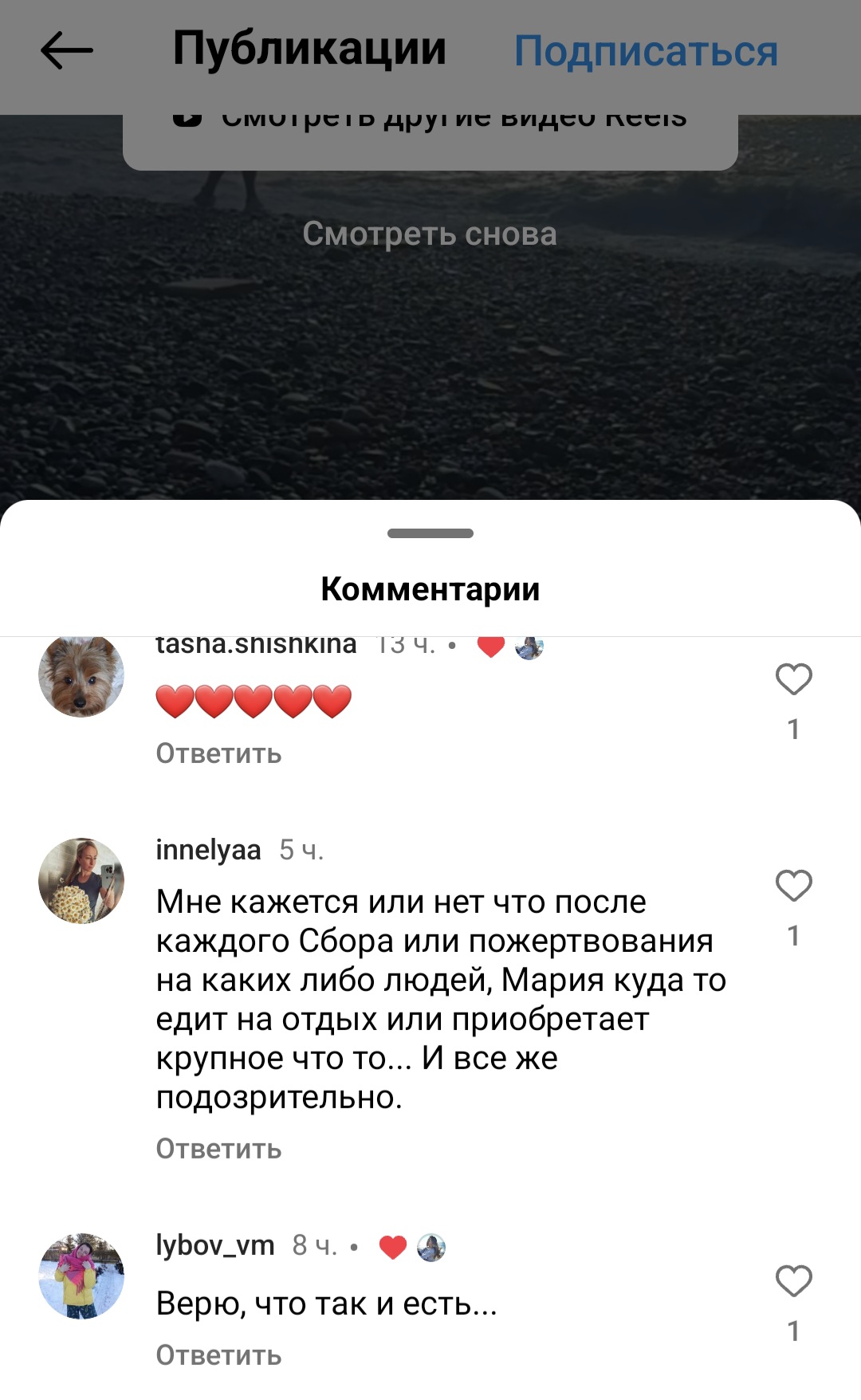The image size is (861, 1400).
Task: Like innelyaa's comment
Action: [793, 885]
